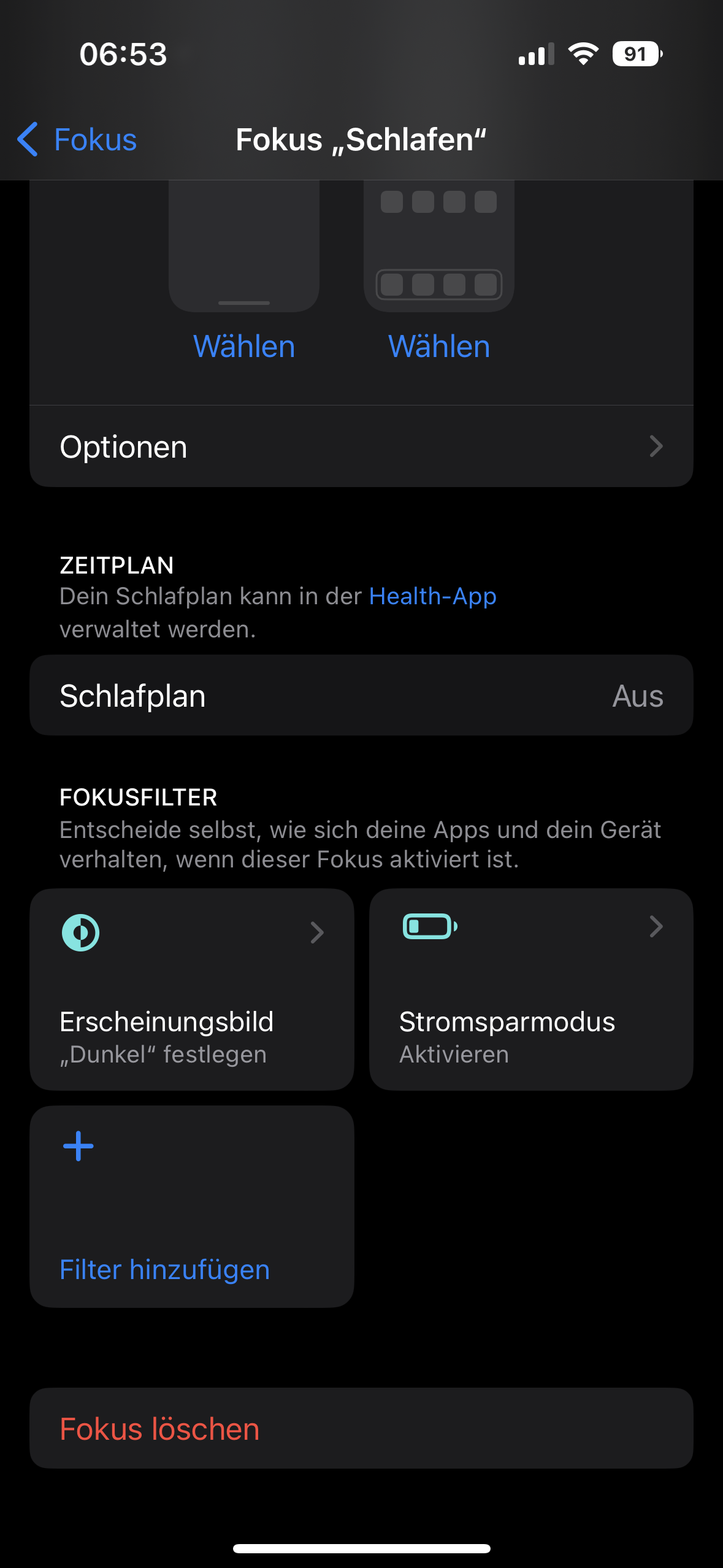723x1568 pixels.
Task: Choose a home screen page via right Wählen
Action: coord(439,346)
